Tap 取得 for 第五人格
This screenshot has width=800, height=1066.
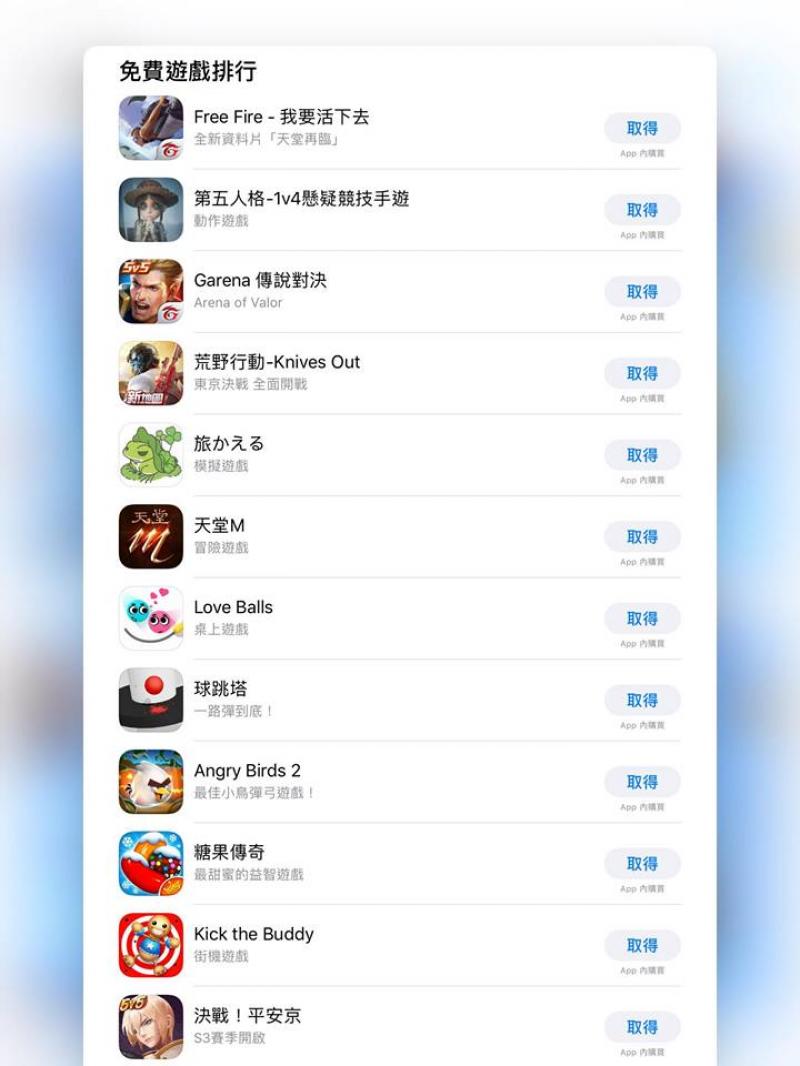coord(642,210)
